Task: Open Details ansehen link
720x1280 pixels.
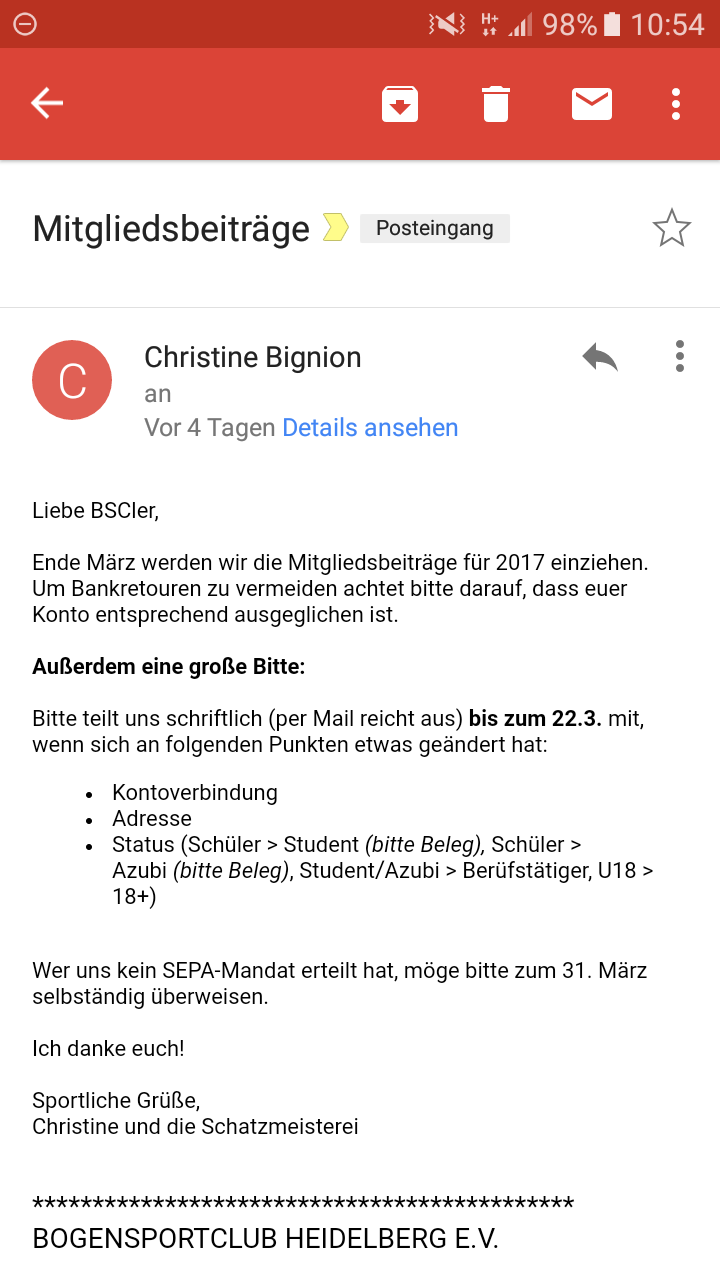Action: 370,428
